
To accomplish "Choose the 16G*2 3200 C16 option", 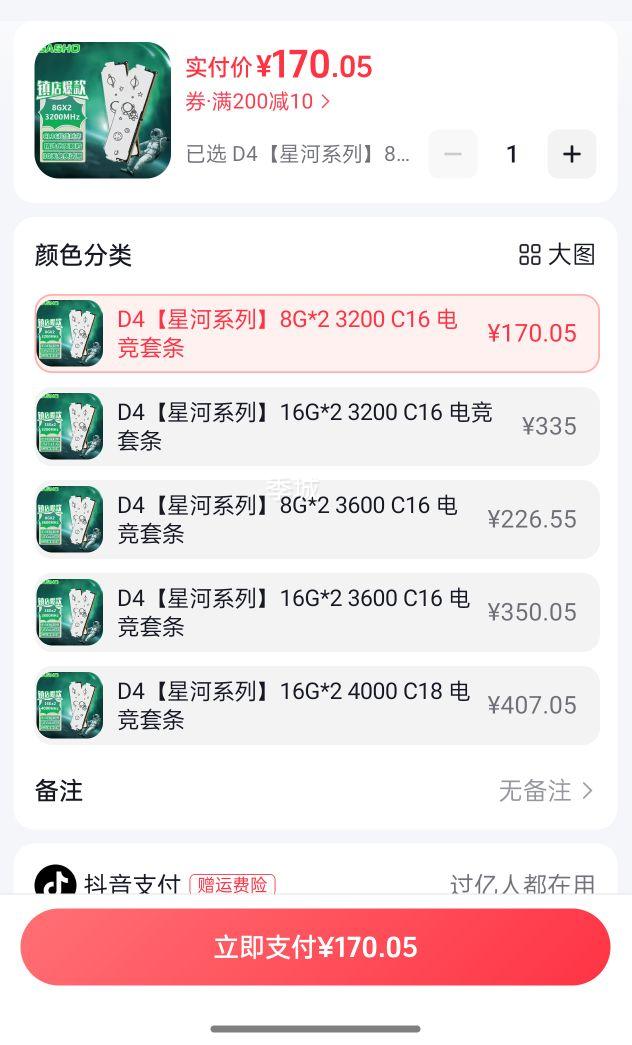I will 317,426.
